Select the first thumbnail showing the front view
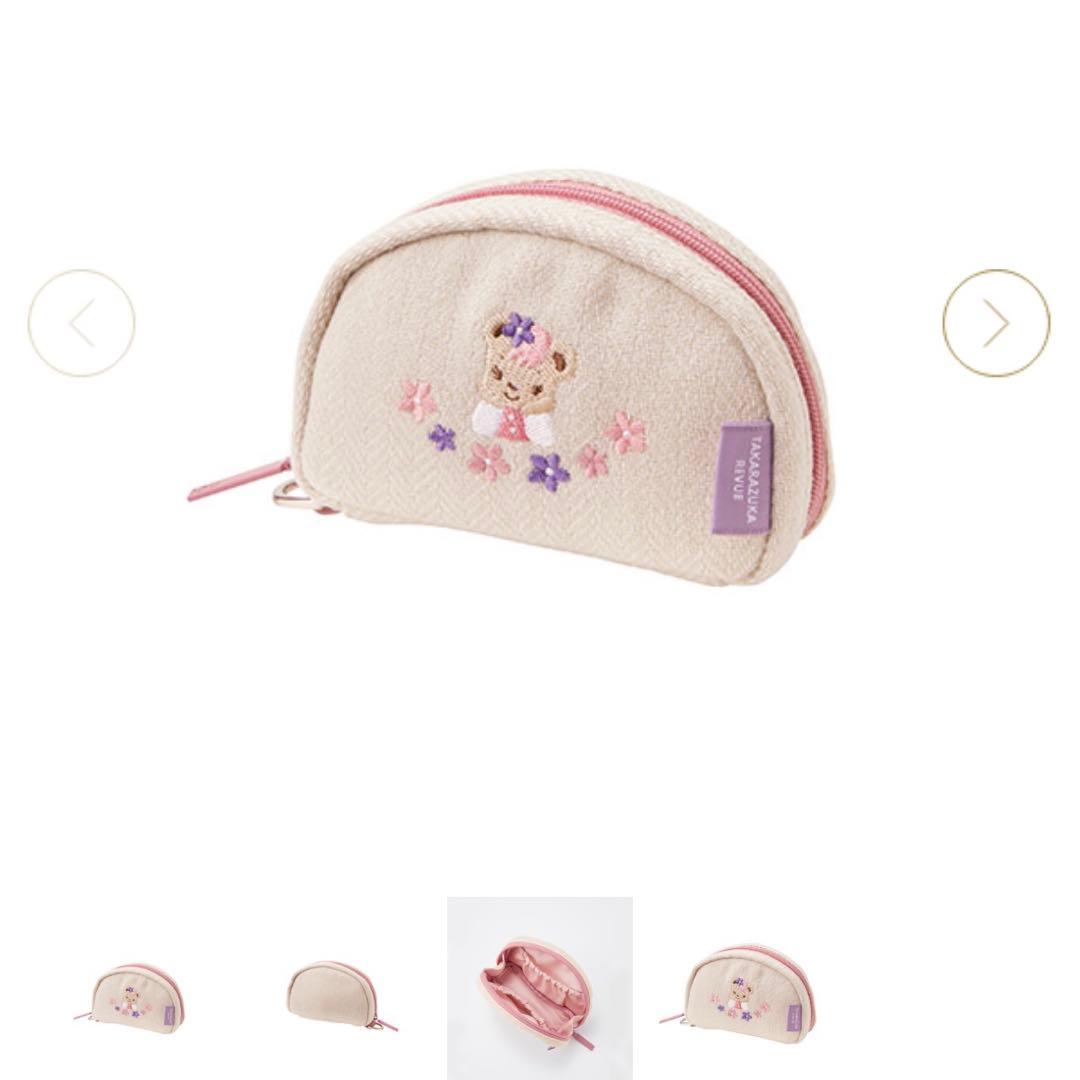This screenshot has width=1080, height=1080. (130, 996)
